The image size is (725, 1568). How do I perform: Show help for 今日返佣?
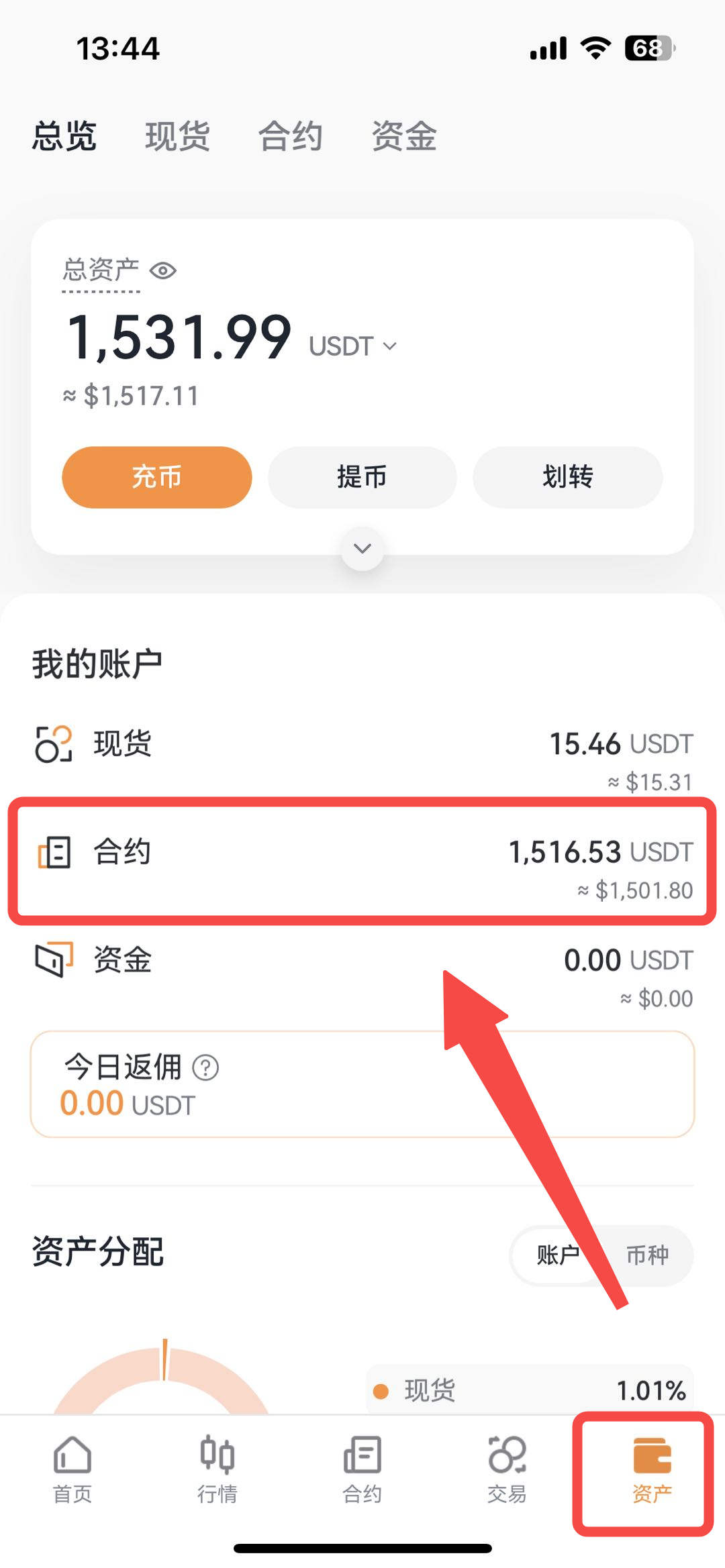click(x=205, y=1067)
